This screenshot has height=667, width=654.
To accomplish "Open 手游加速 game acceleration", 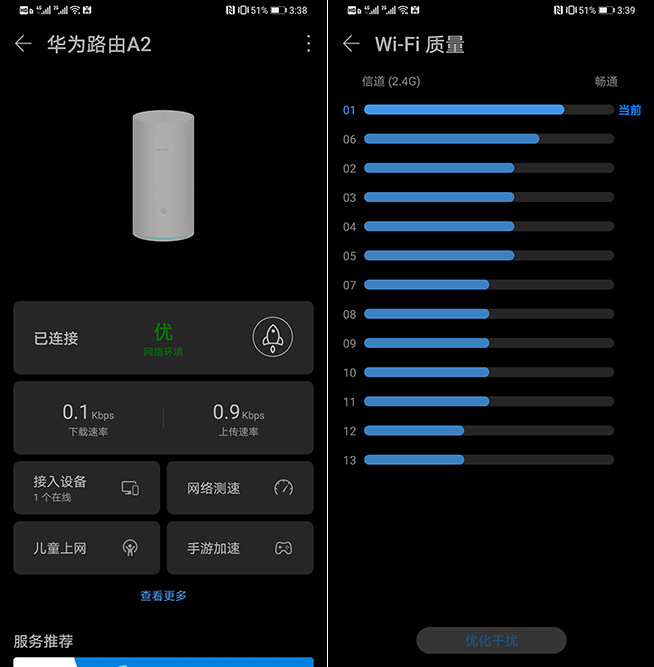I will 240,548.
